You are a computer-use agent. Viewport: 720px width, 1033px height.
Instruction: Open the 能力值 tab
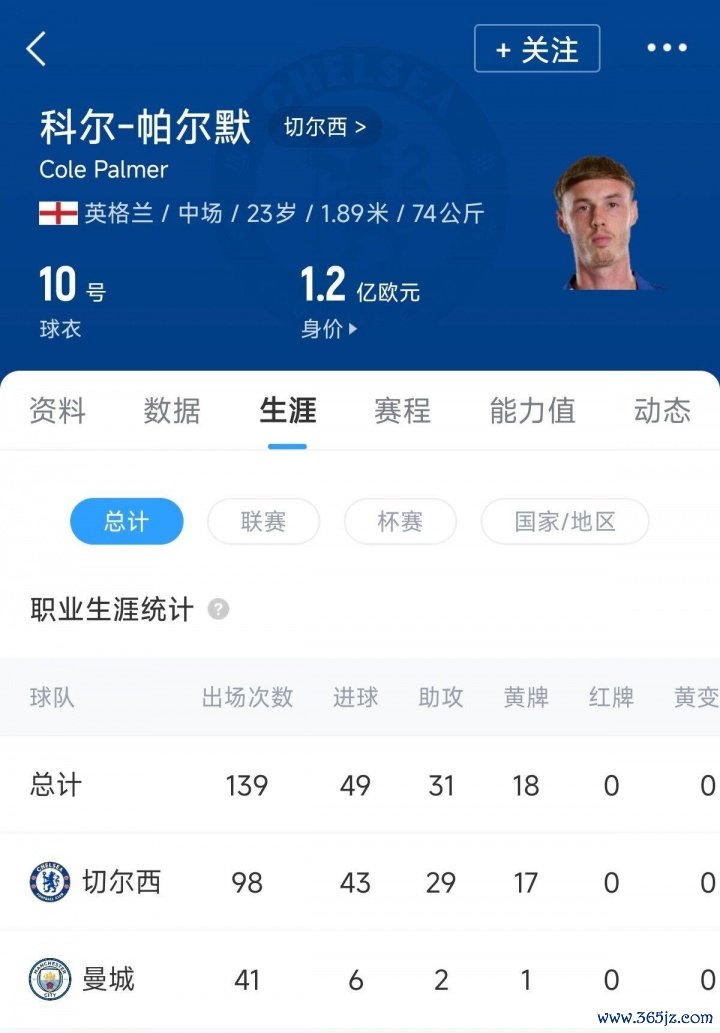pos(532,411)
